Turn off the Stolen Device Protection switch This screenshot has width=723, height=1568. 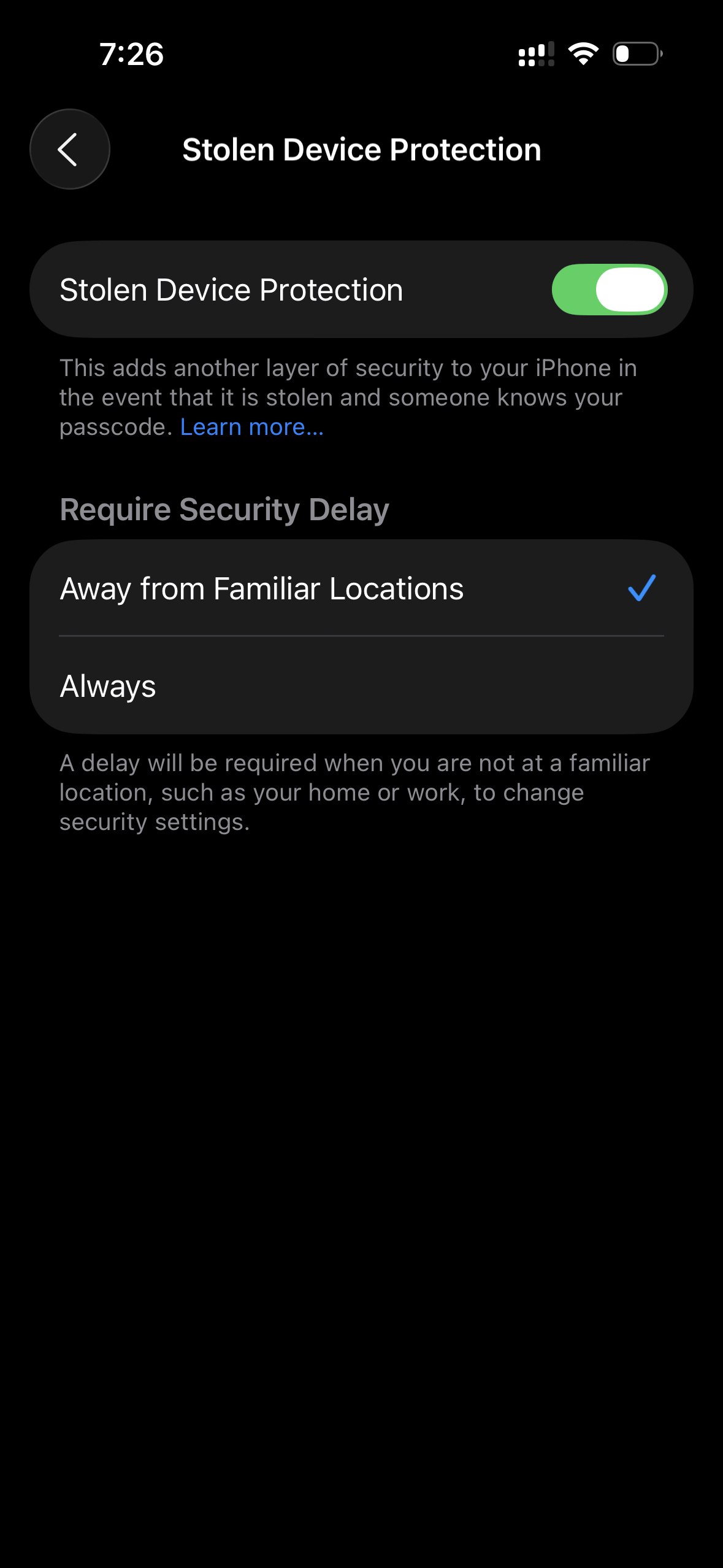click(x=609, y=290)
